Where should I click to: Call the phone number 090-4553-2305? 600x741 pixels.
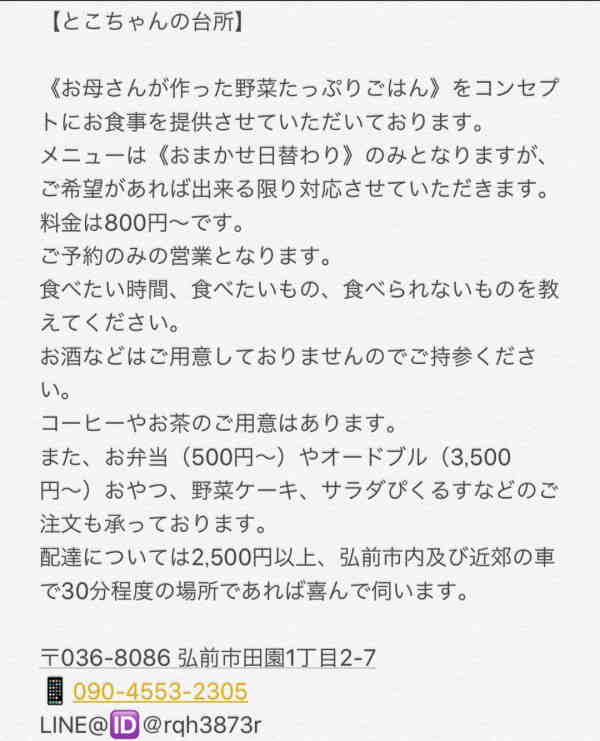click(x=160, y=691)
